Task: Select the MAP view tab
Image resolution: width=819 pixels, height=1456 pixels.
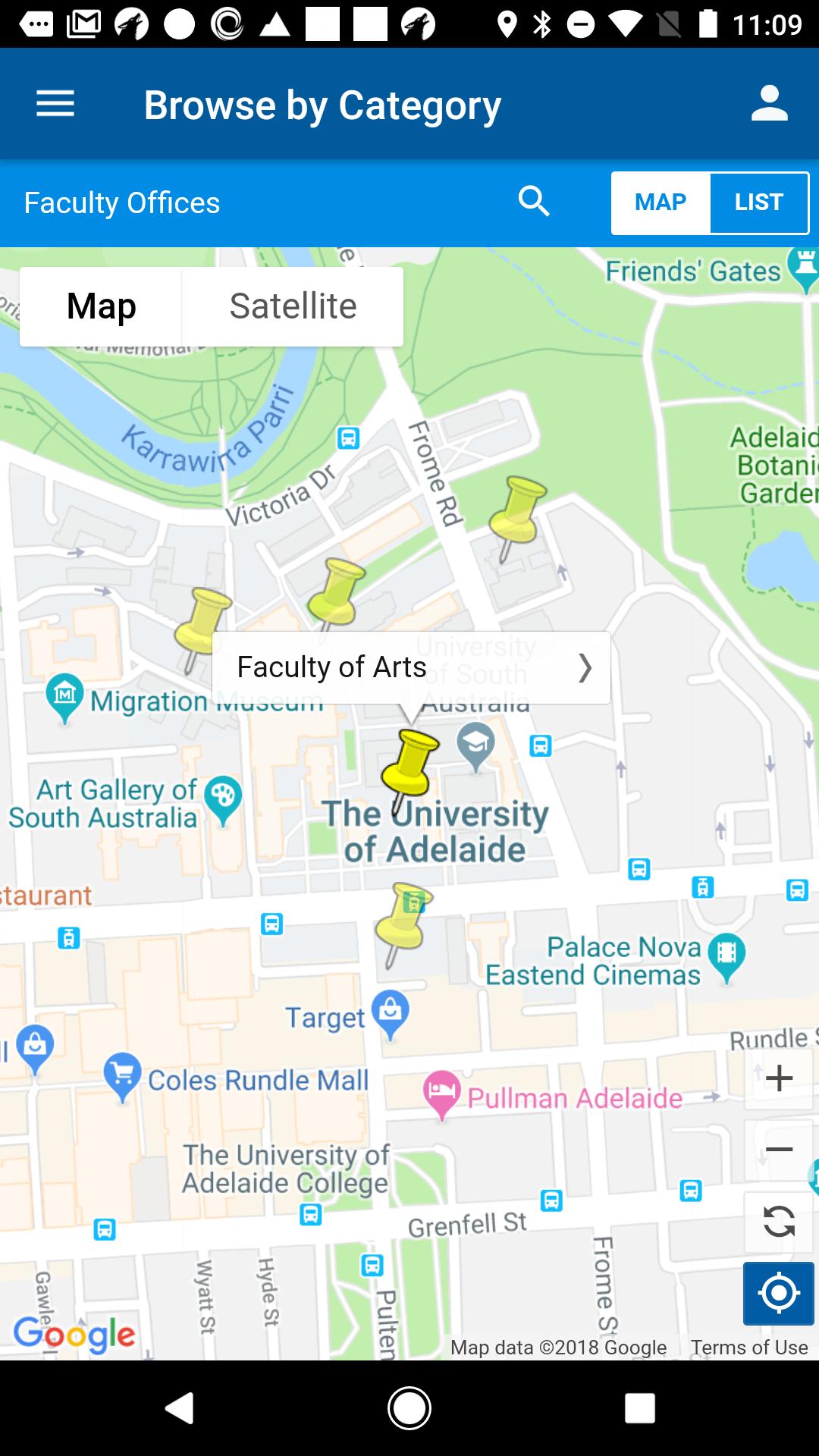Action: point(661,202)
